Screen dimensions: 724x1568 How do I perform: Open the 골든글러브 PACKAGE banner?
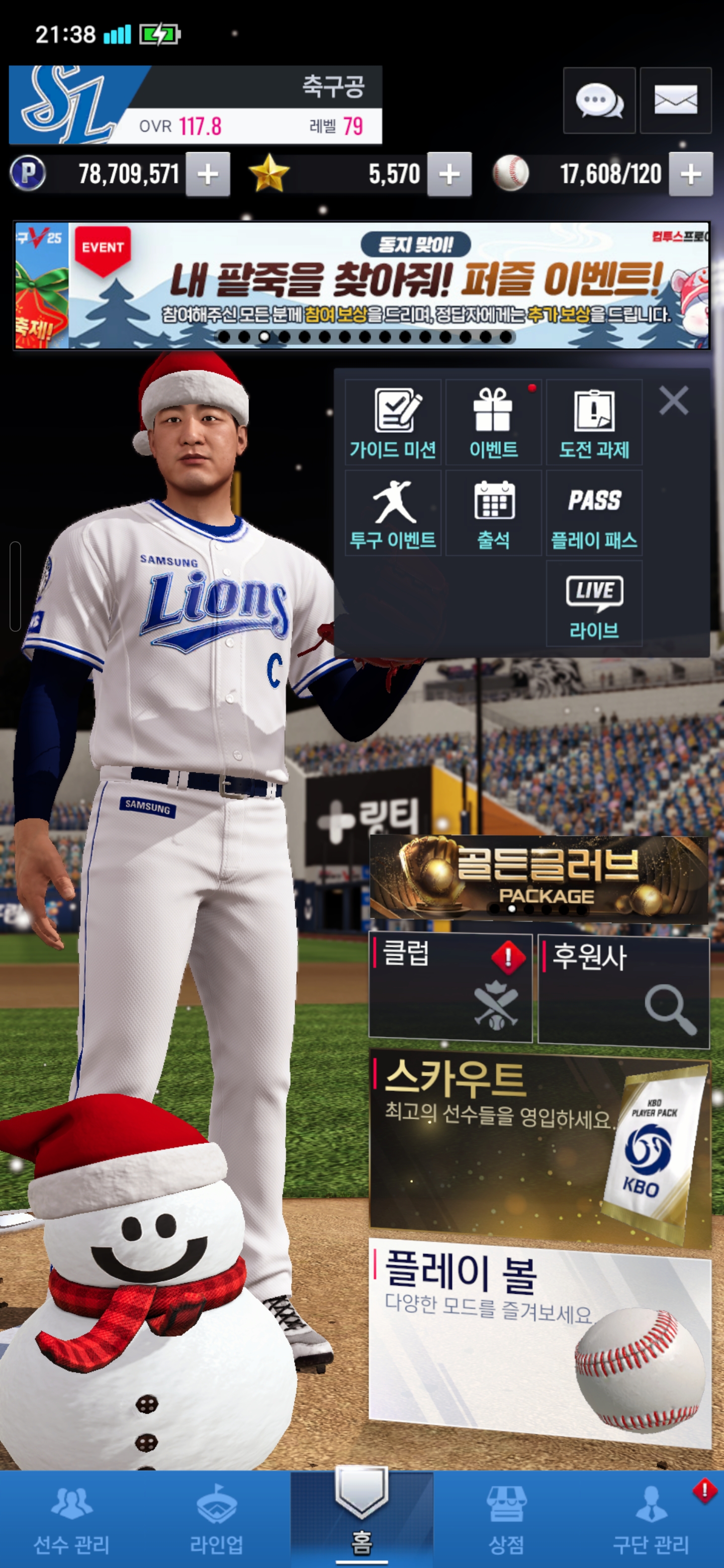coord(538,877)
